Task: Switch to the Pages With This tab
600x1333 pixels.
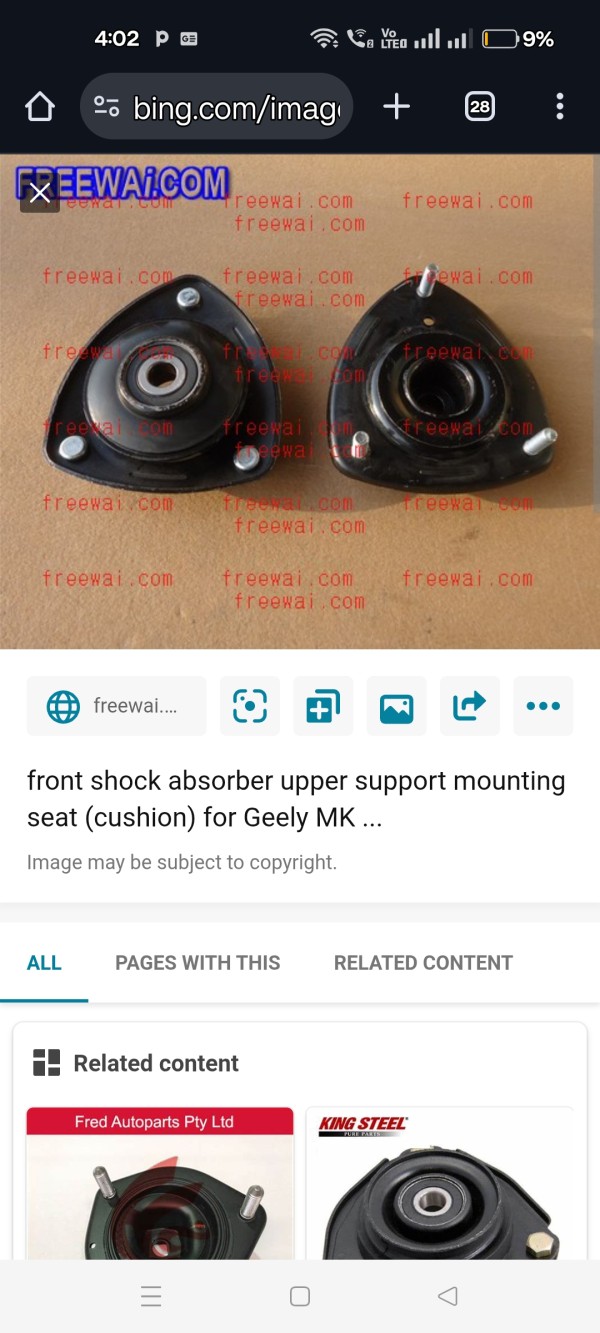Action: (198, 963)
